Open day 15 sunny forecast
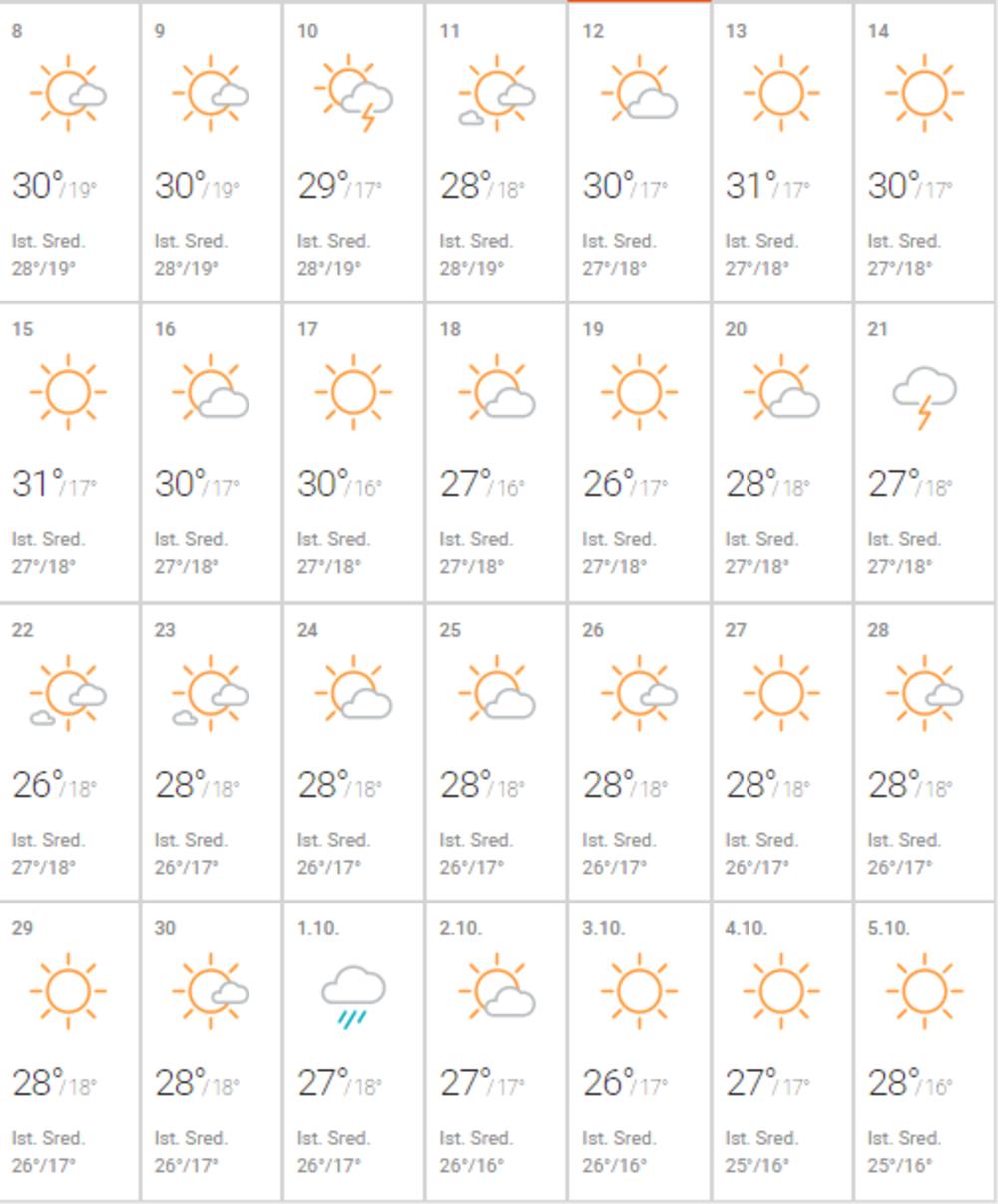The width and height of the screenshot is (998, 1204). point(69,451)
